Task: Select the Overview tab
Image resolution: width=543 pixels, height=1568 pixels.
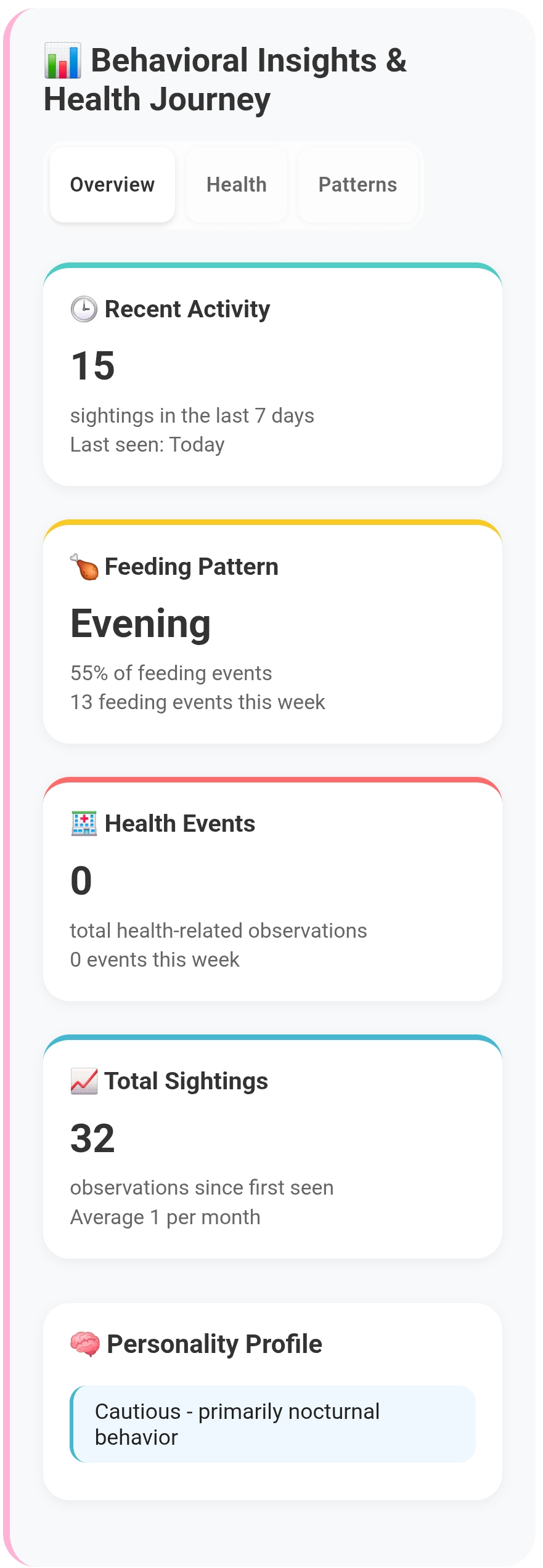Action: 112,185
